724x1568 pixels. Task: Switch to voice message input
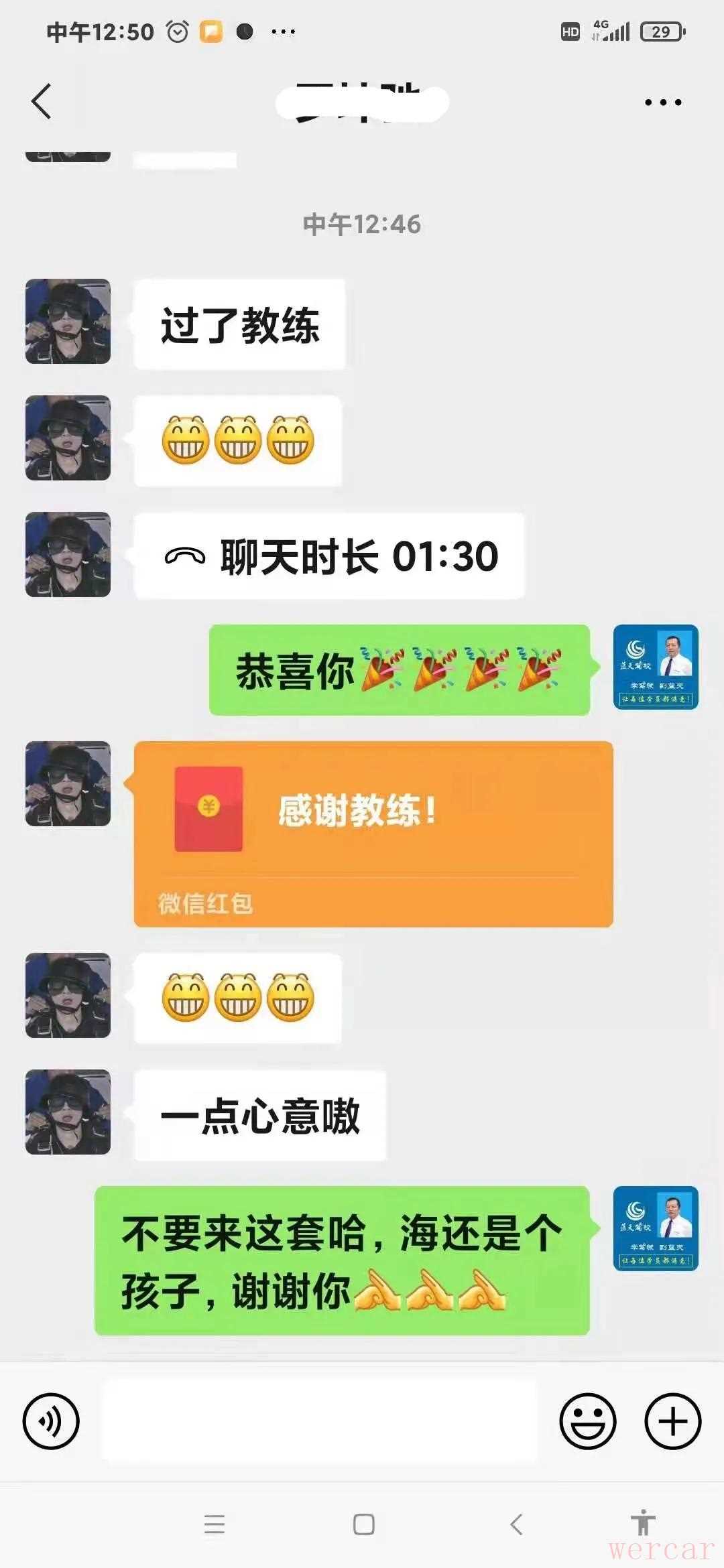(x=51, y=1421)
